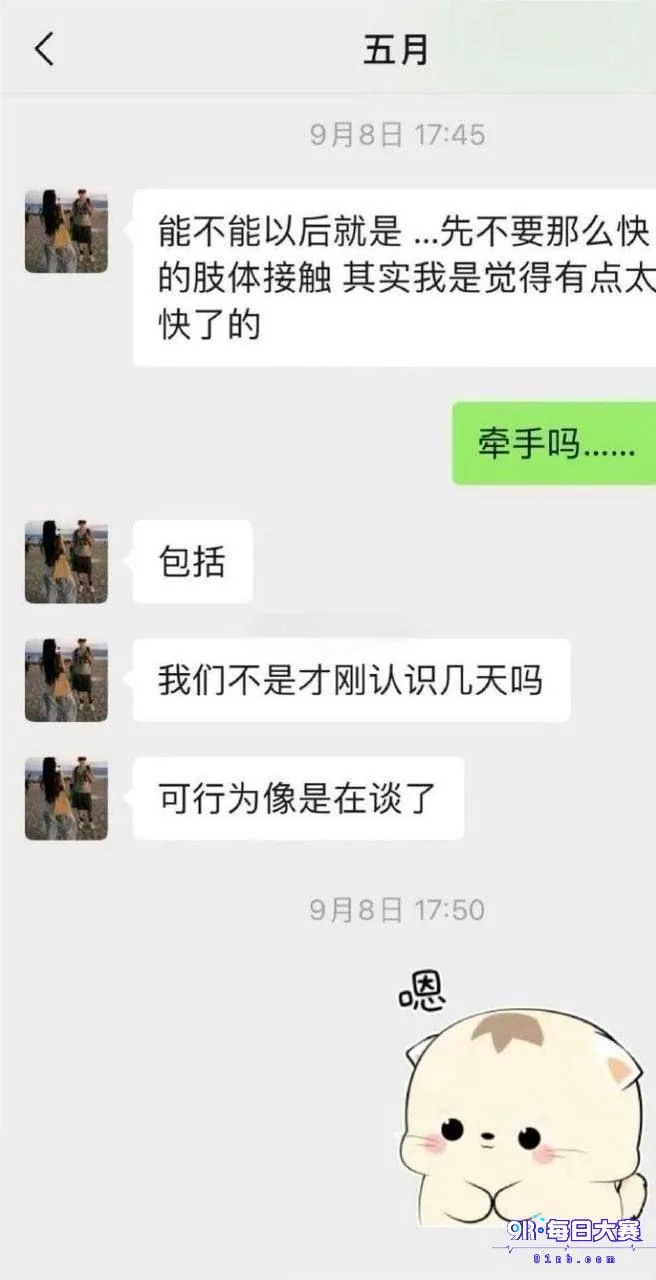Image resolution: width=656 pixels, height=1280 pixels.
Task: Open the avatar beside the 包括 message
Action: [66, 562]
